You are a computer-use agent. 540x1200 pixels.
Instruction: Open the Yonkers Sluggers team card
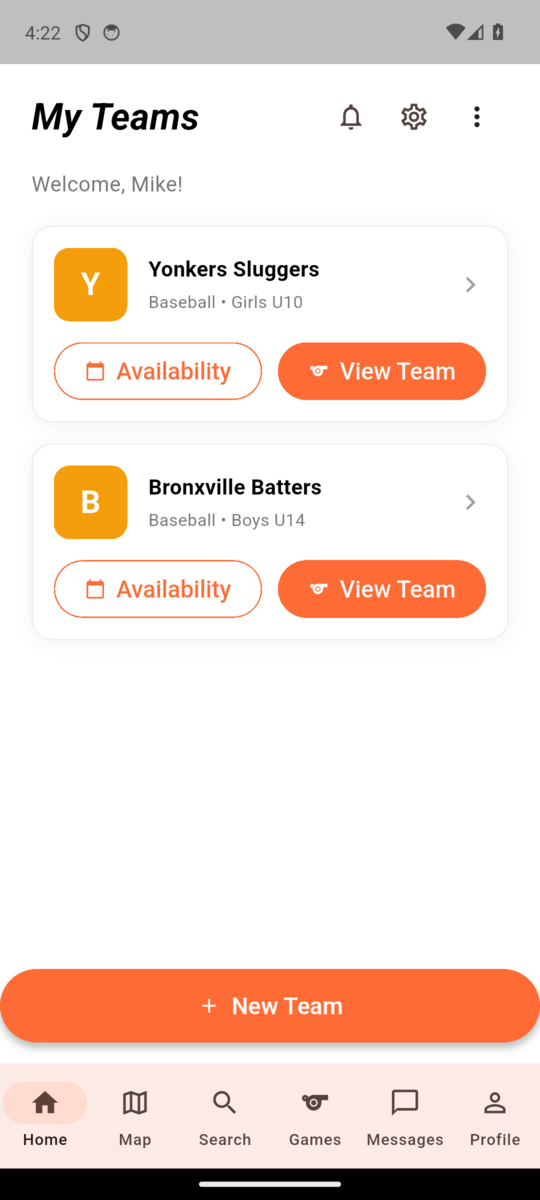pyautogui.click(x=270, y=285)
